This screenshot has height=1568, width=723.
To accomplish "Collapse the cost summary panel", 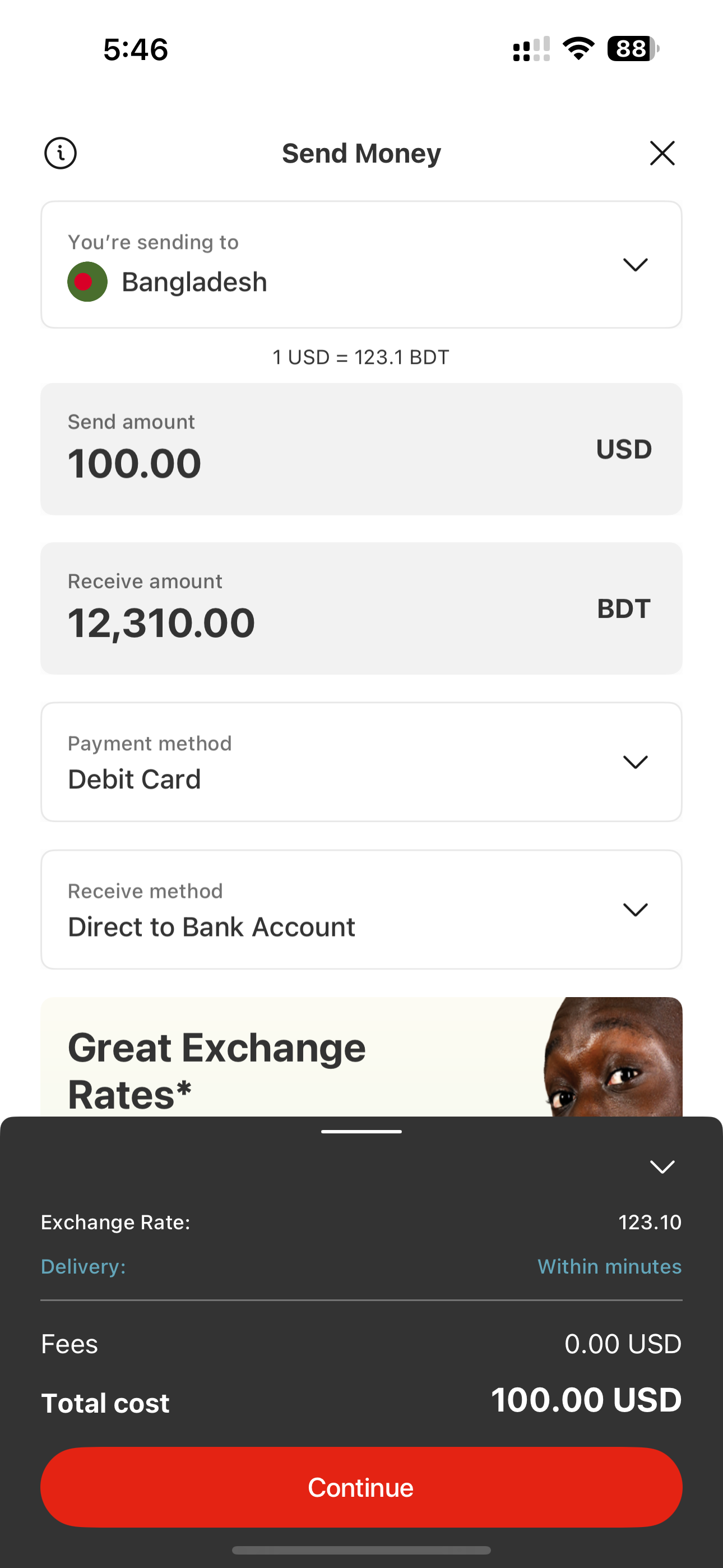I will coord(661,1166).
